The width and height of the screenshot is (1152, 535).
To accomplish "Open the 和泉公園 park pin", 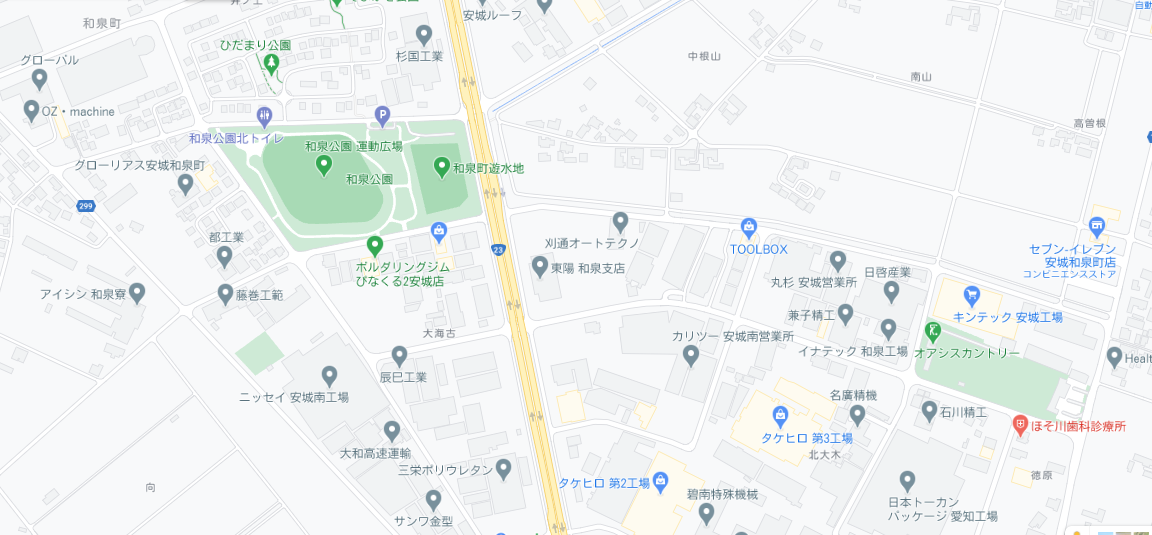I will point(323,164).
